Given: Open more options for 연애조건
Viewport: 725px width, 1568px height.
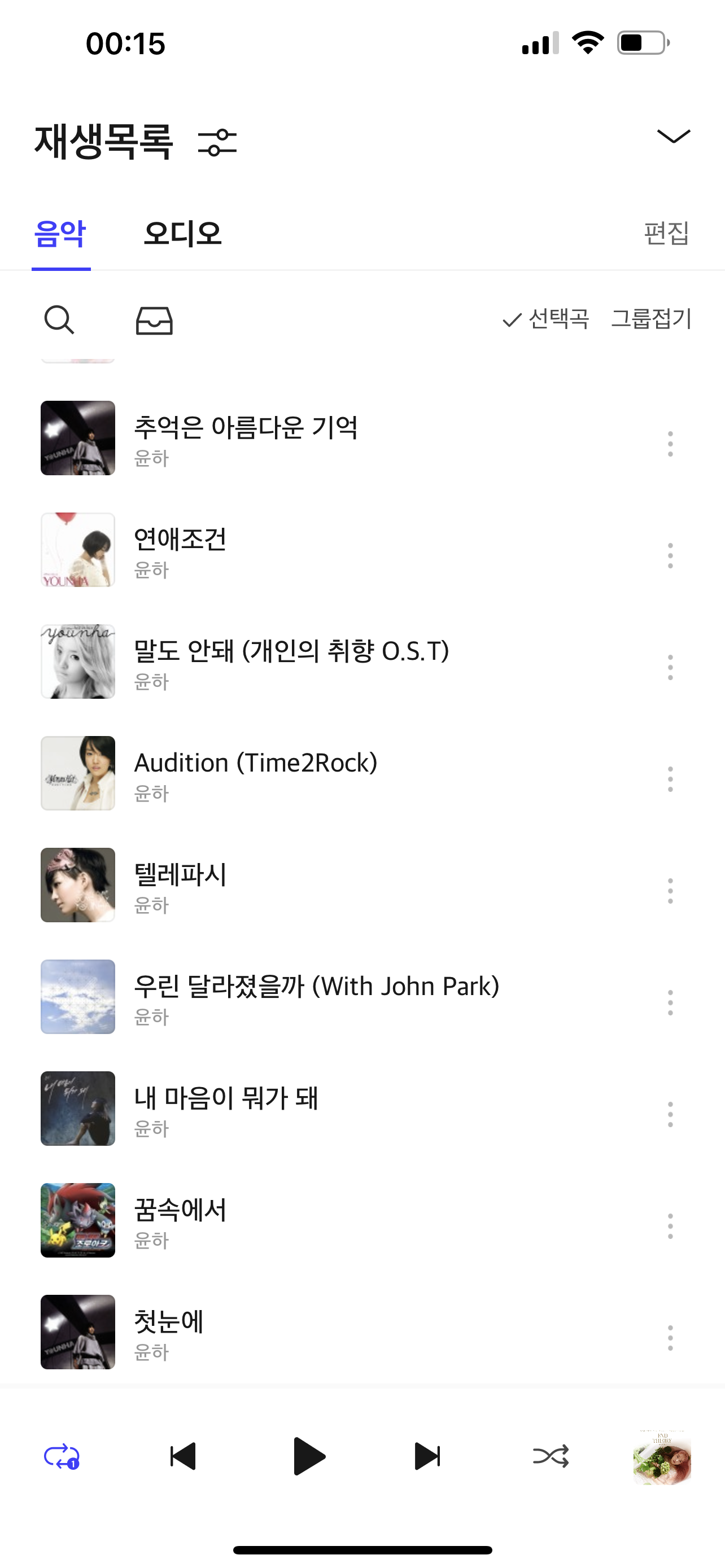Looking at the screenshot, I should tap(670, 556).
